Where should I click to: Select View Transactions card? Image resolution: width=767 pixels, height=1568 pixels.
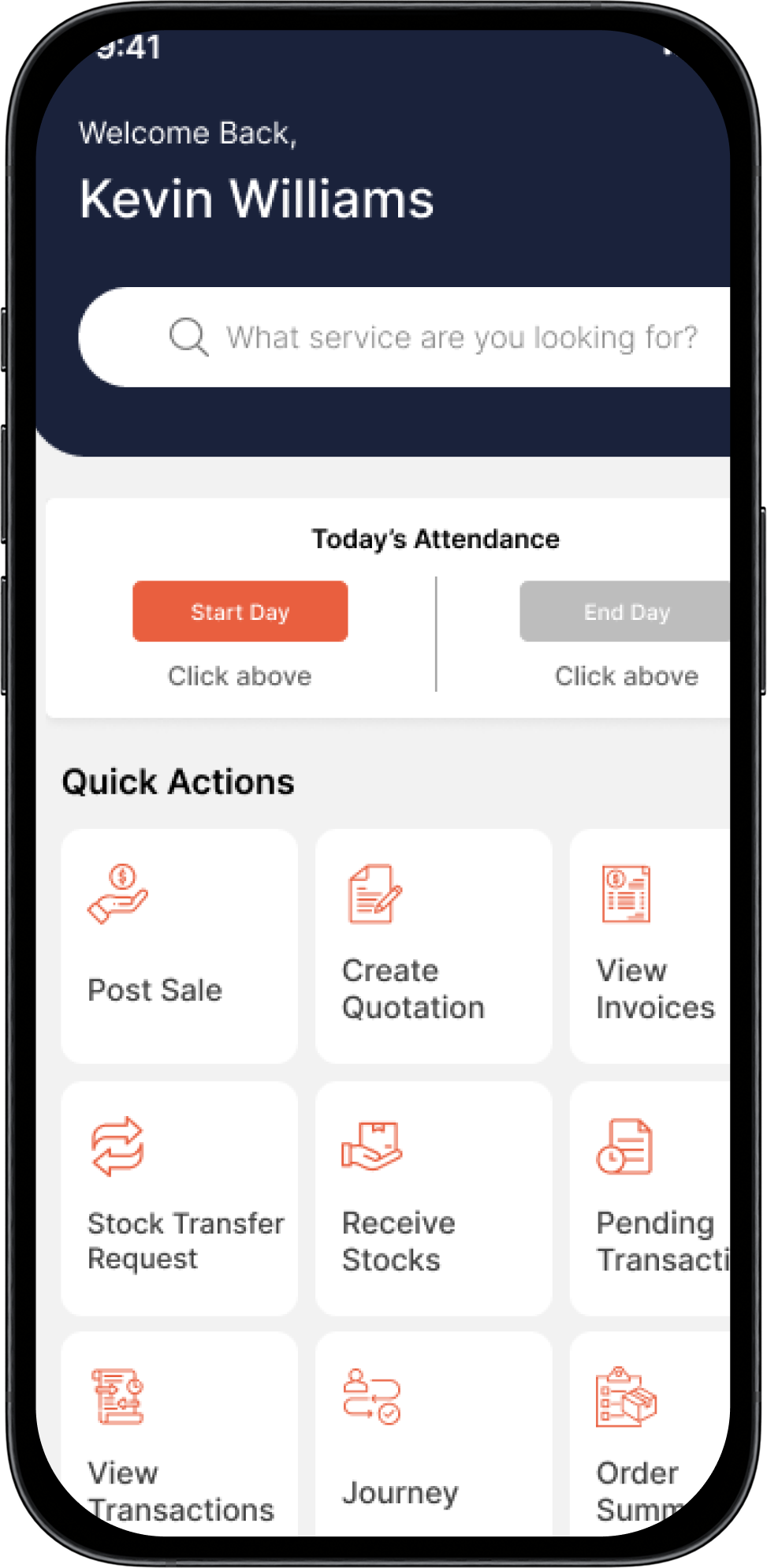coord(179,1435)
